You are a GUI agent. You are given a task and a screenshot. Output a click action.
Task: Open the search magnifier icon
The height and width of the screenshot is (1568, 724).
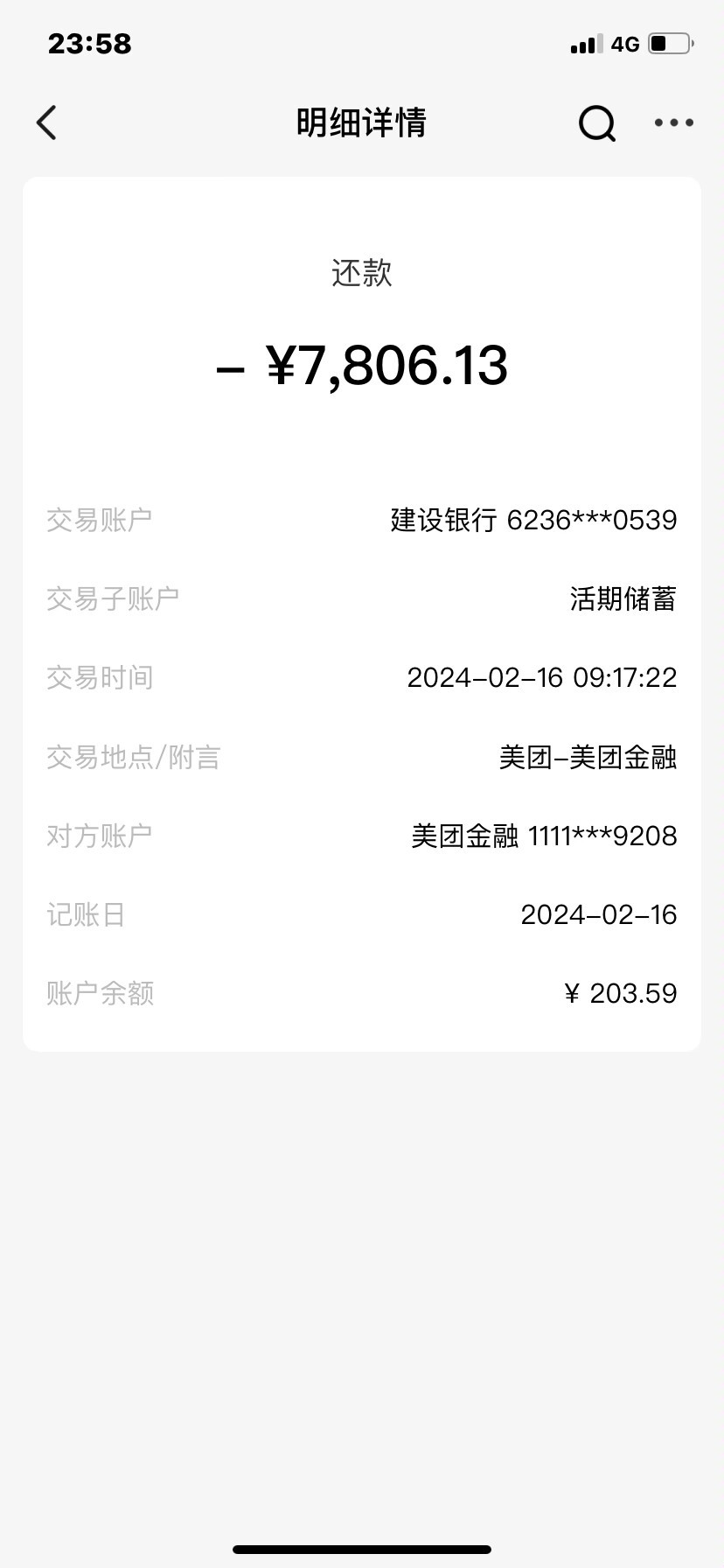[x=596, y=123]
